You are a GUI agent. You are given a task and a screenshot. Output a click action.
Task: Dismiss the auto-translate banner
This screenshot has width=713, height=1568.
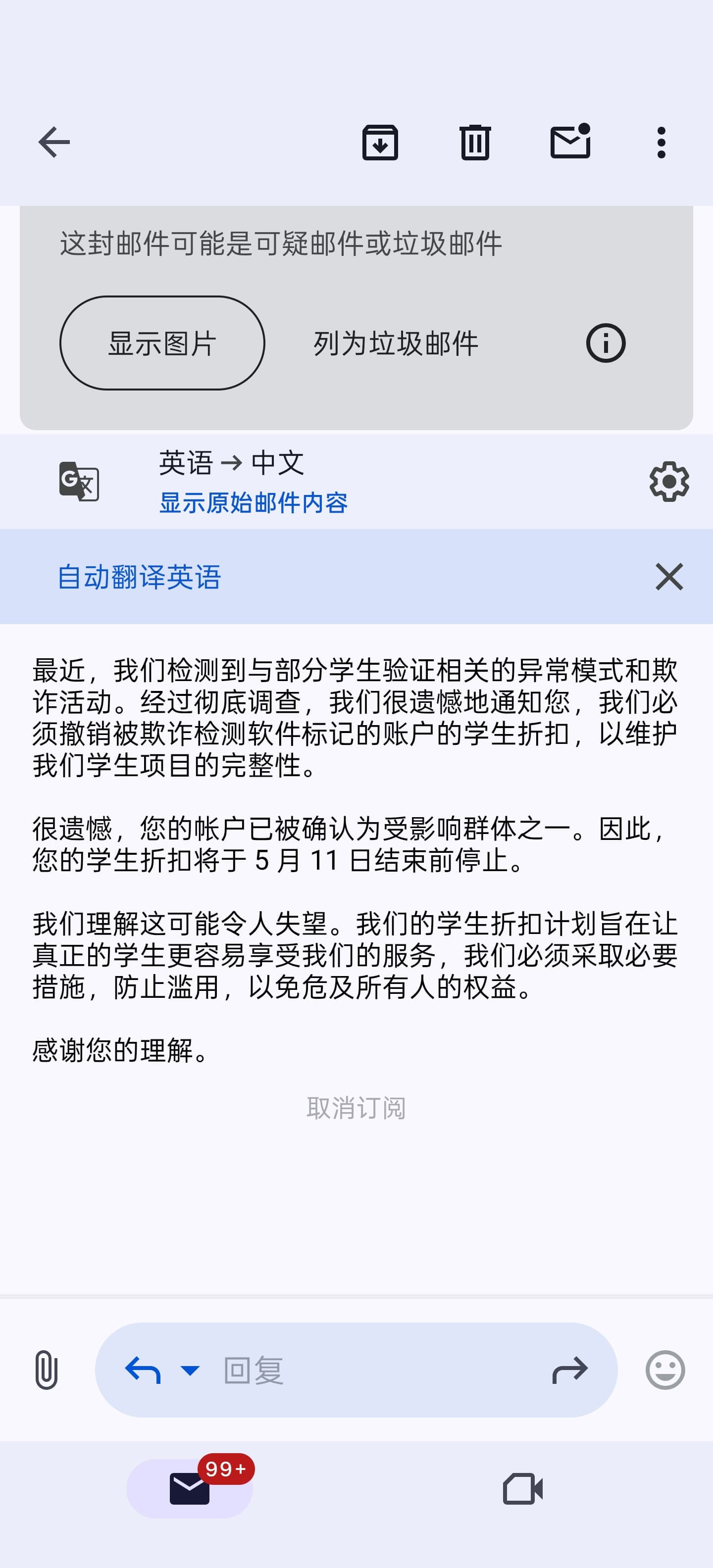pos(669,577)
